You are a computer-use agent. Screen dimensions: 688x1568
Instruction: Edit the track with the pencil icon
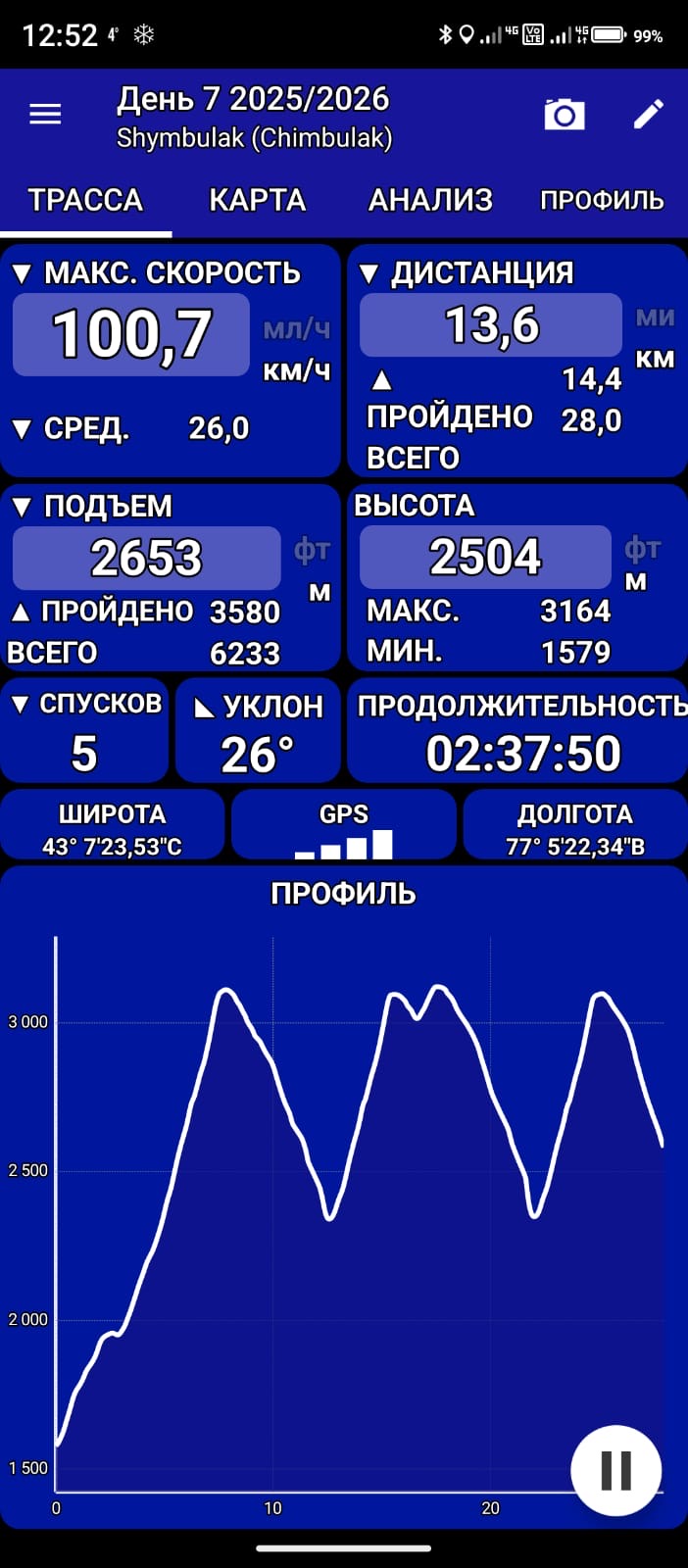(648, 115)
